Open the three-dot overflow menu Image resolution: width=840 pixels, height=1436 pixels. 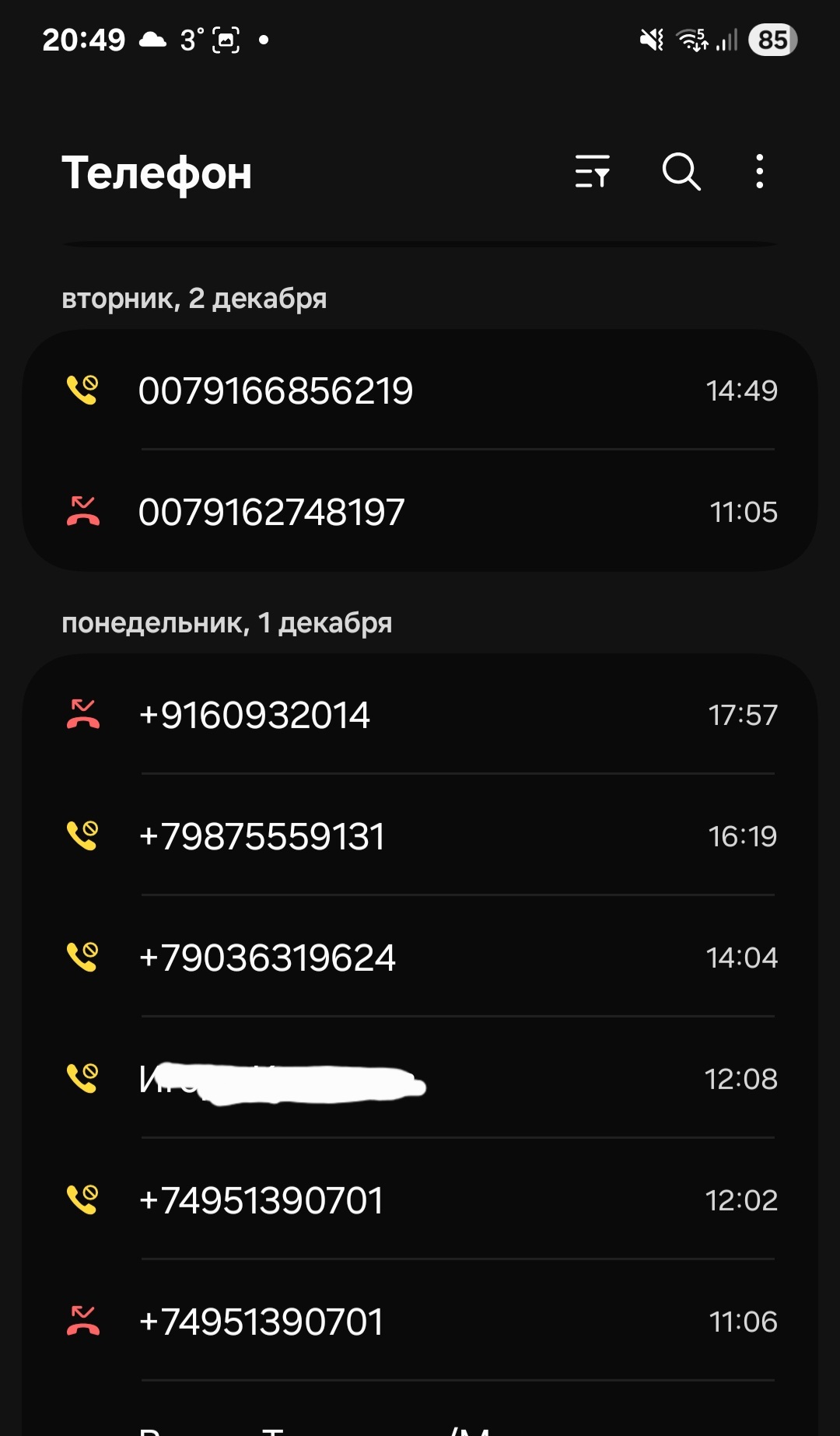[759, 171]
